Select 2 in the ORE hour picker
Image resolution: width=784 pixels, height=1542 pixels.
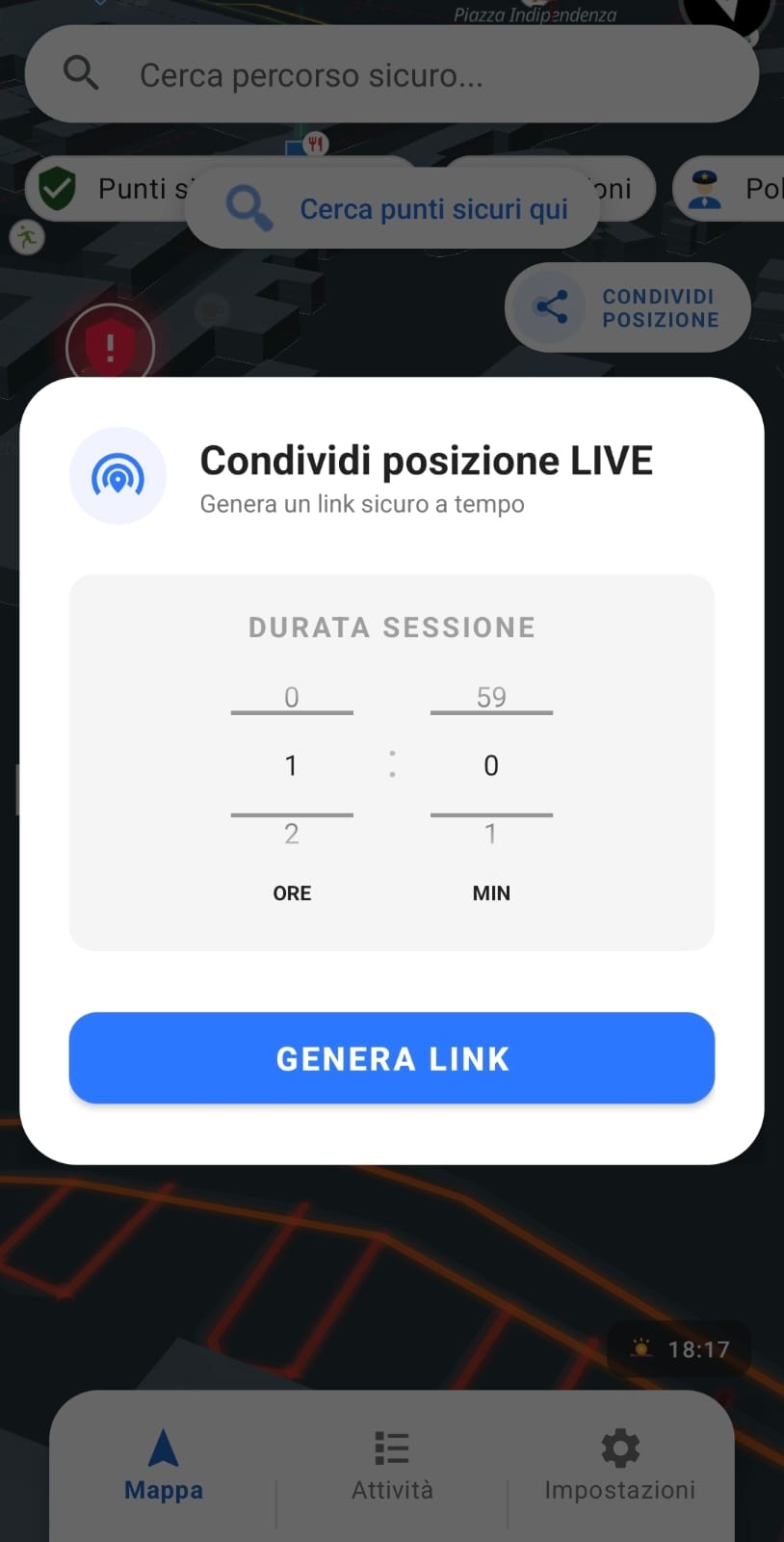[x=292, y=835]
